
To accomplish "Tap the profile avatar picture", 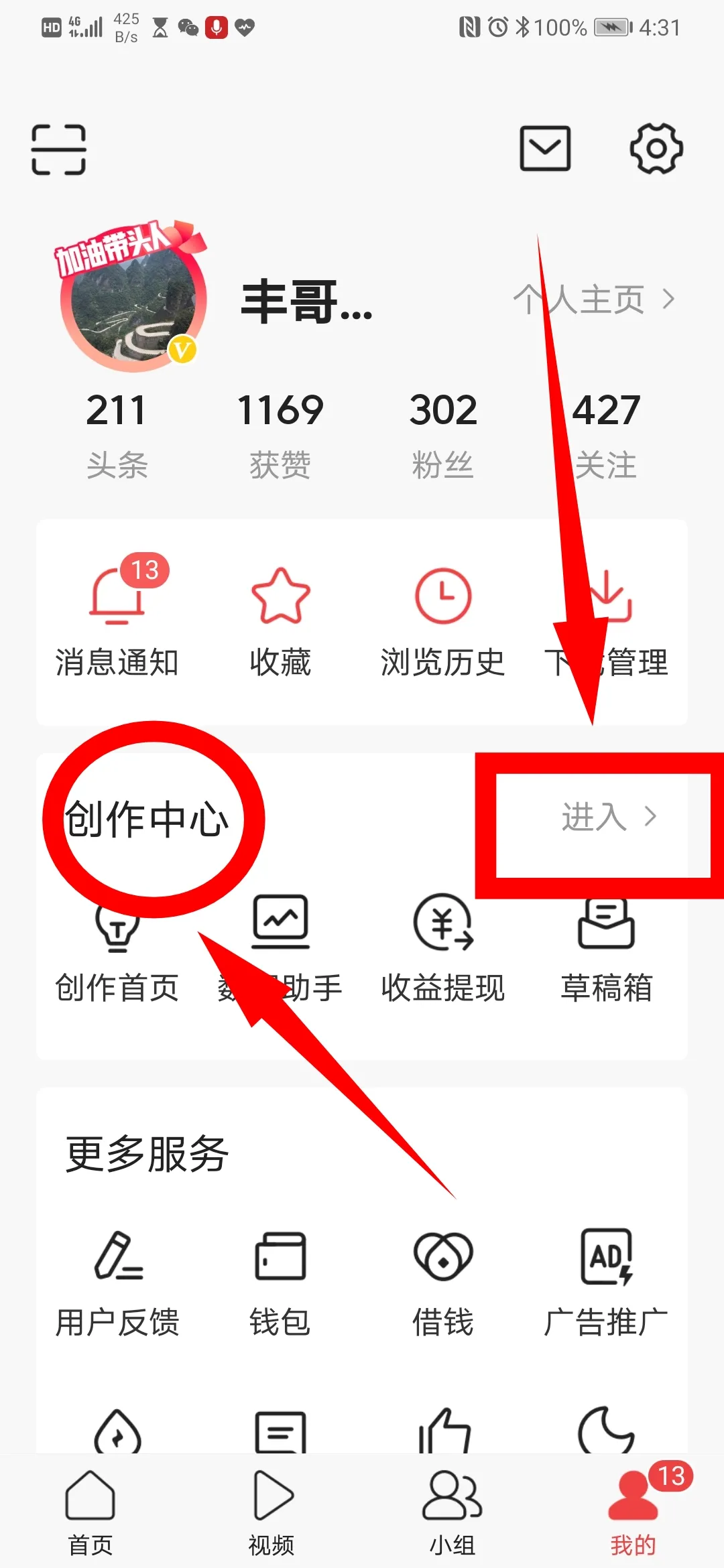I will coord(133,299).
